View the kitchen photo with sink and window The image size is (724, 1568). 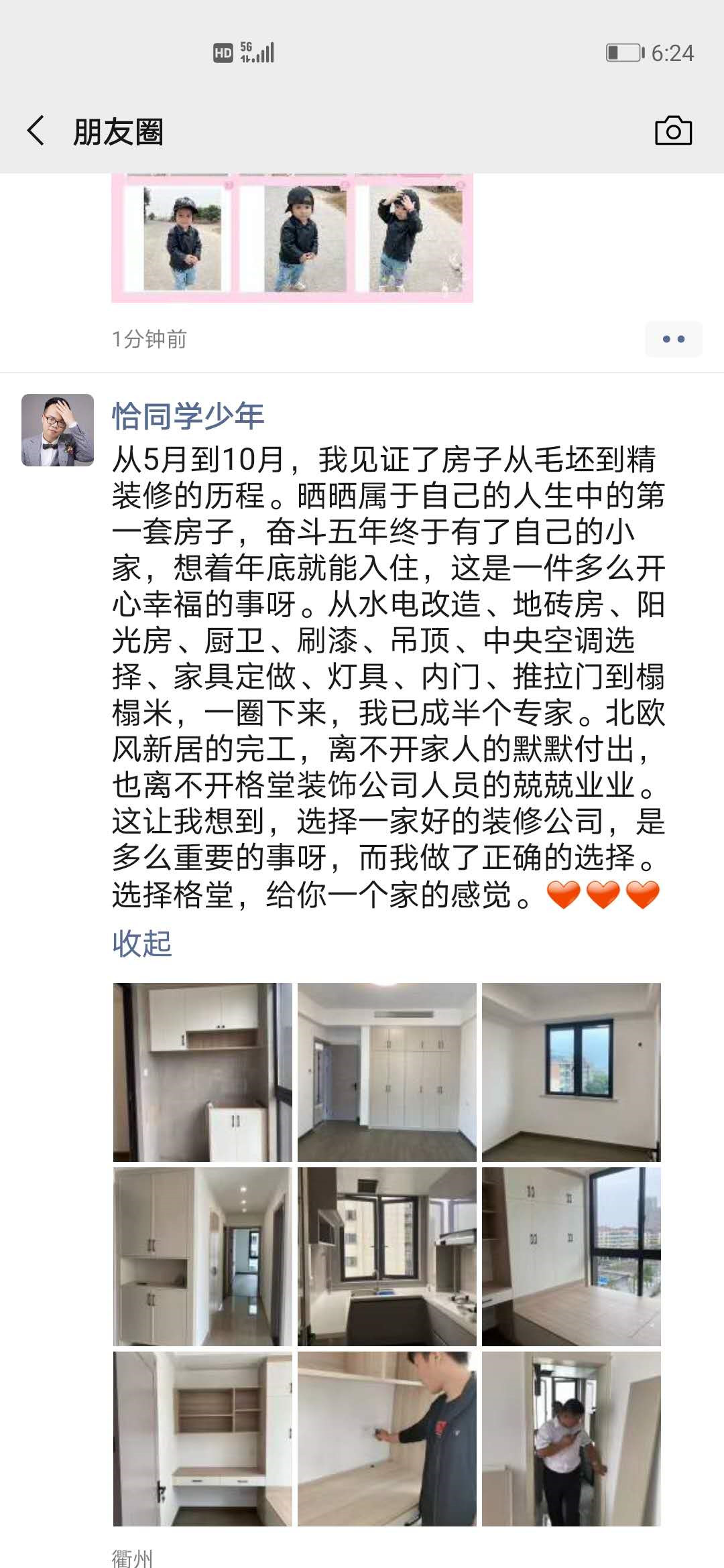click(x=387, y=1256)
